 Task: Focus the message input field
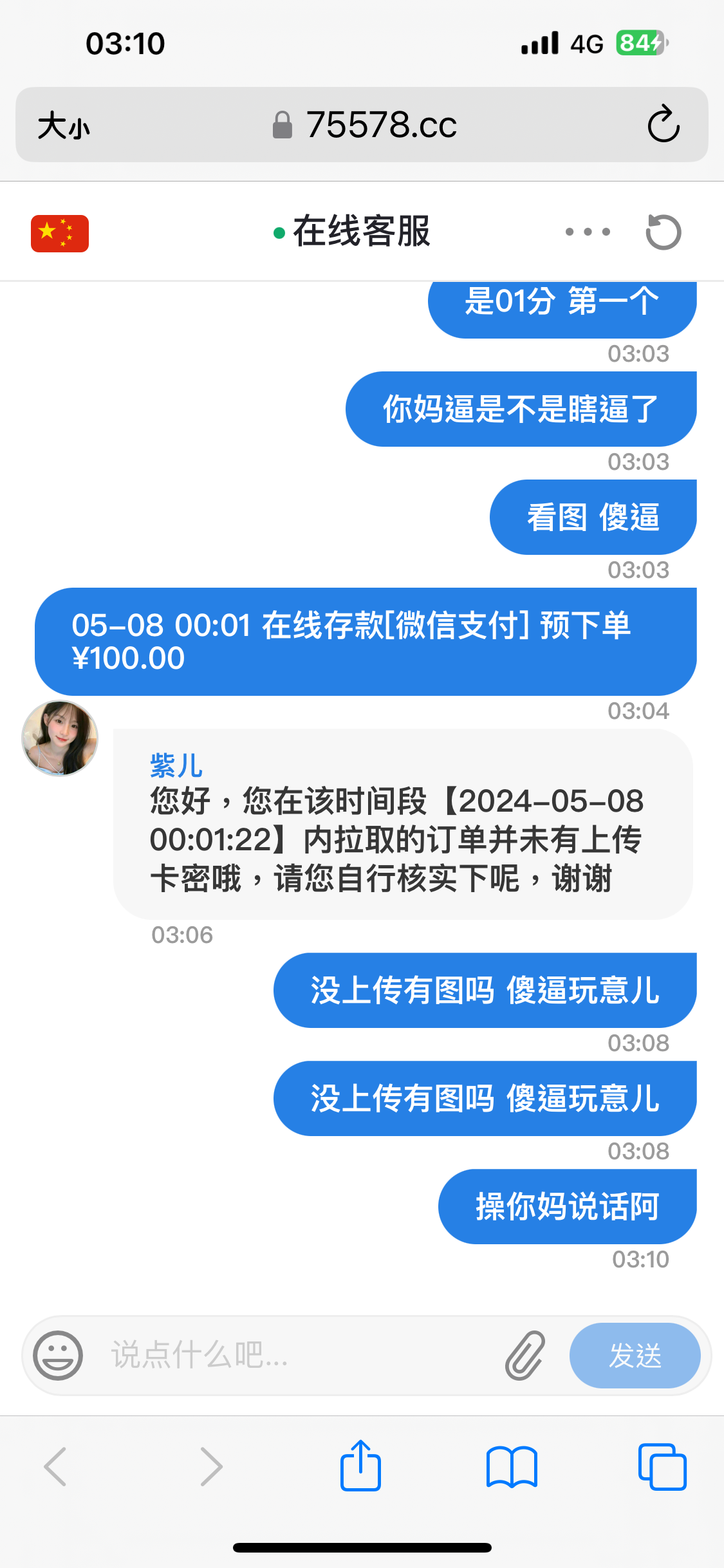tap(296, 1355)
